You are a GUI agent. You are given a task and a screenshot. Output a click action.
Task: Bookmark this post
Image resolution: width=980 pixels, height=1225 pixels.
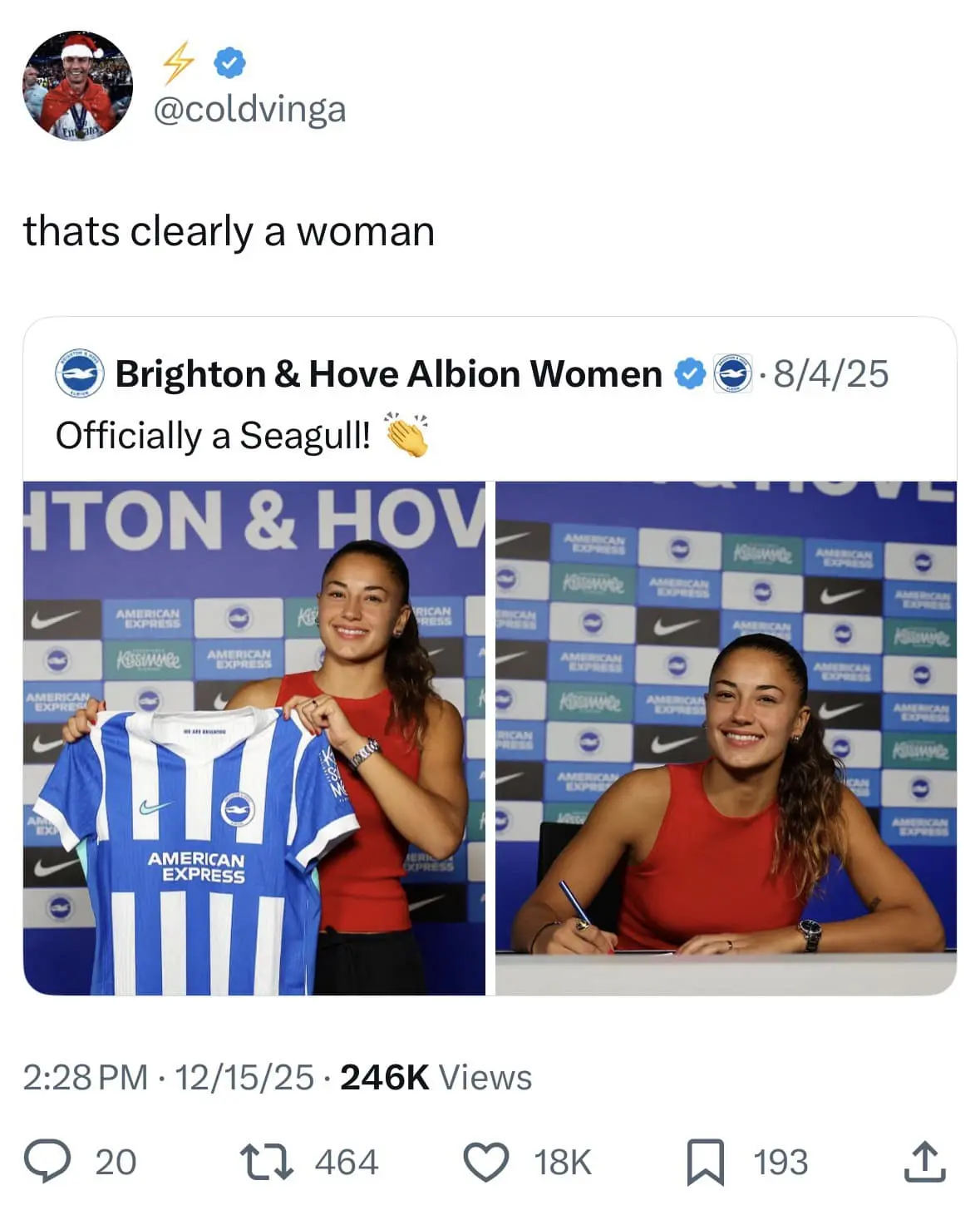tap(705, 1161)
